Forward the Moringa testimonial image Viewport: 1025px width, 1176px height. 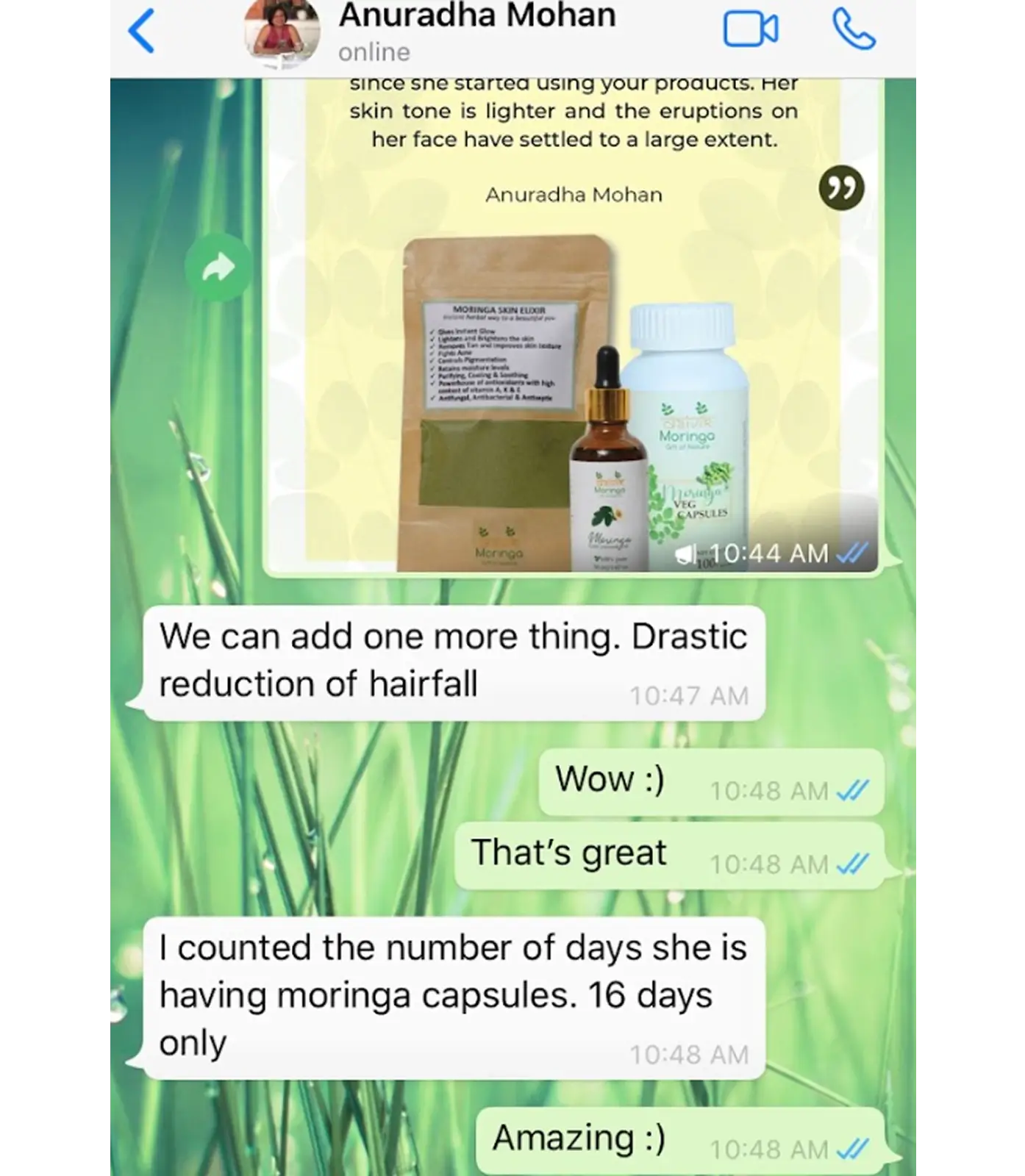coord(218,268)
